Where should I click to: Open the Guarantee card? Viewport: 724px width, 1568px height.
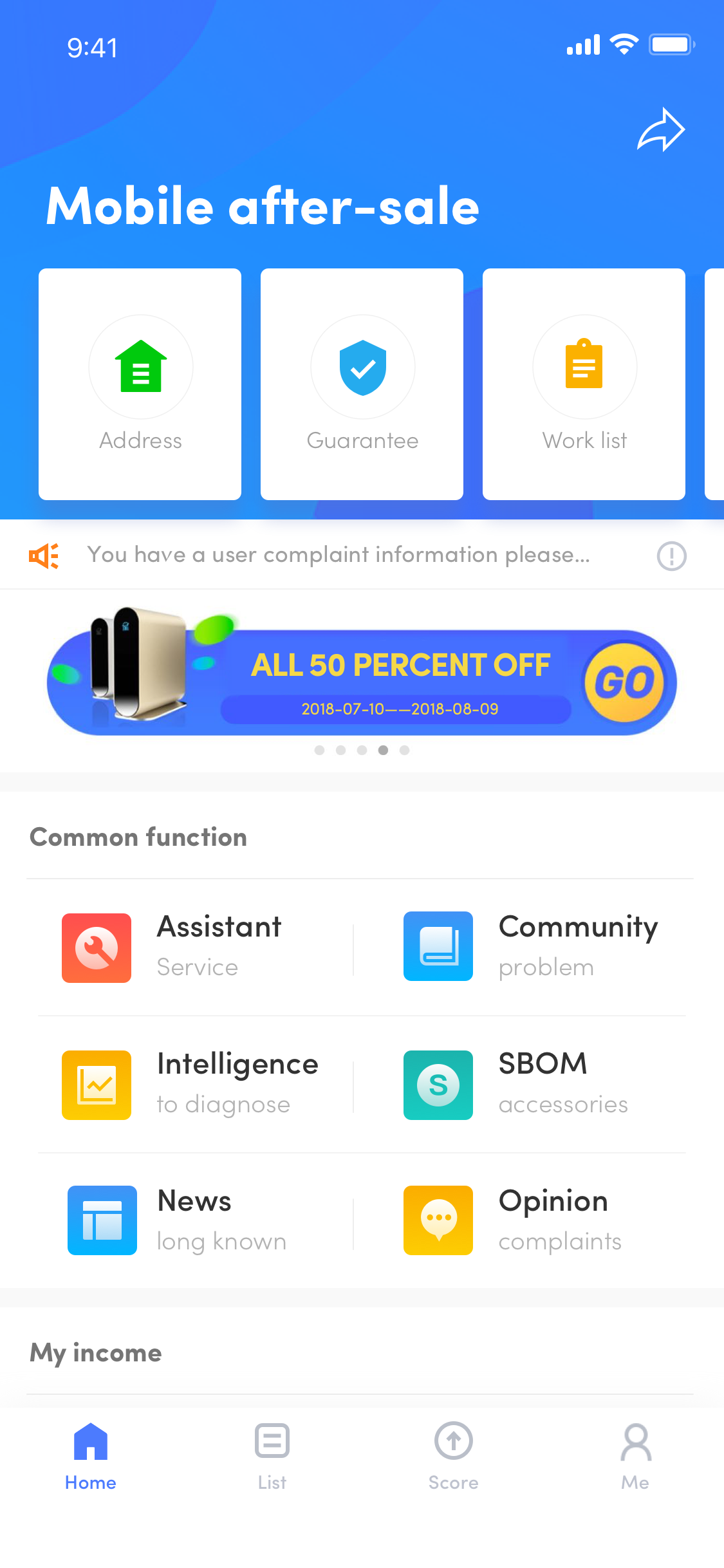[x=362, y=384]
